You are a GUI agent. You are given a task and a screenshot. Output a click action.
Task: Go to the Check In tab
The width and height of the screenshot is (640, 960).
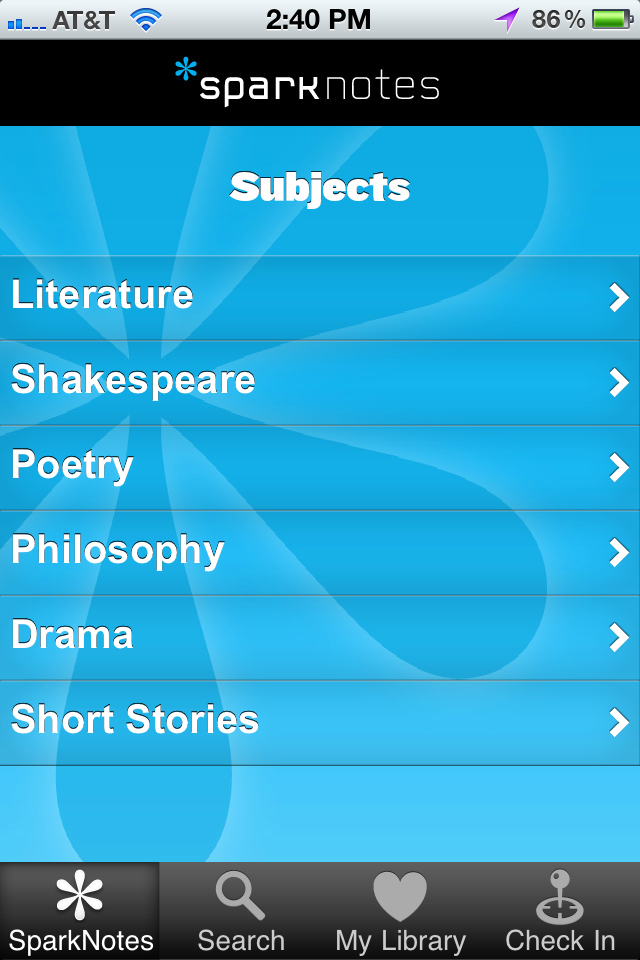pyautogui.click(x=560, y=911)
